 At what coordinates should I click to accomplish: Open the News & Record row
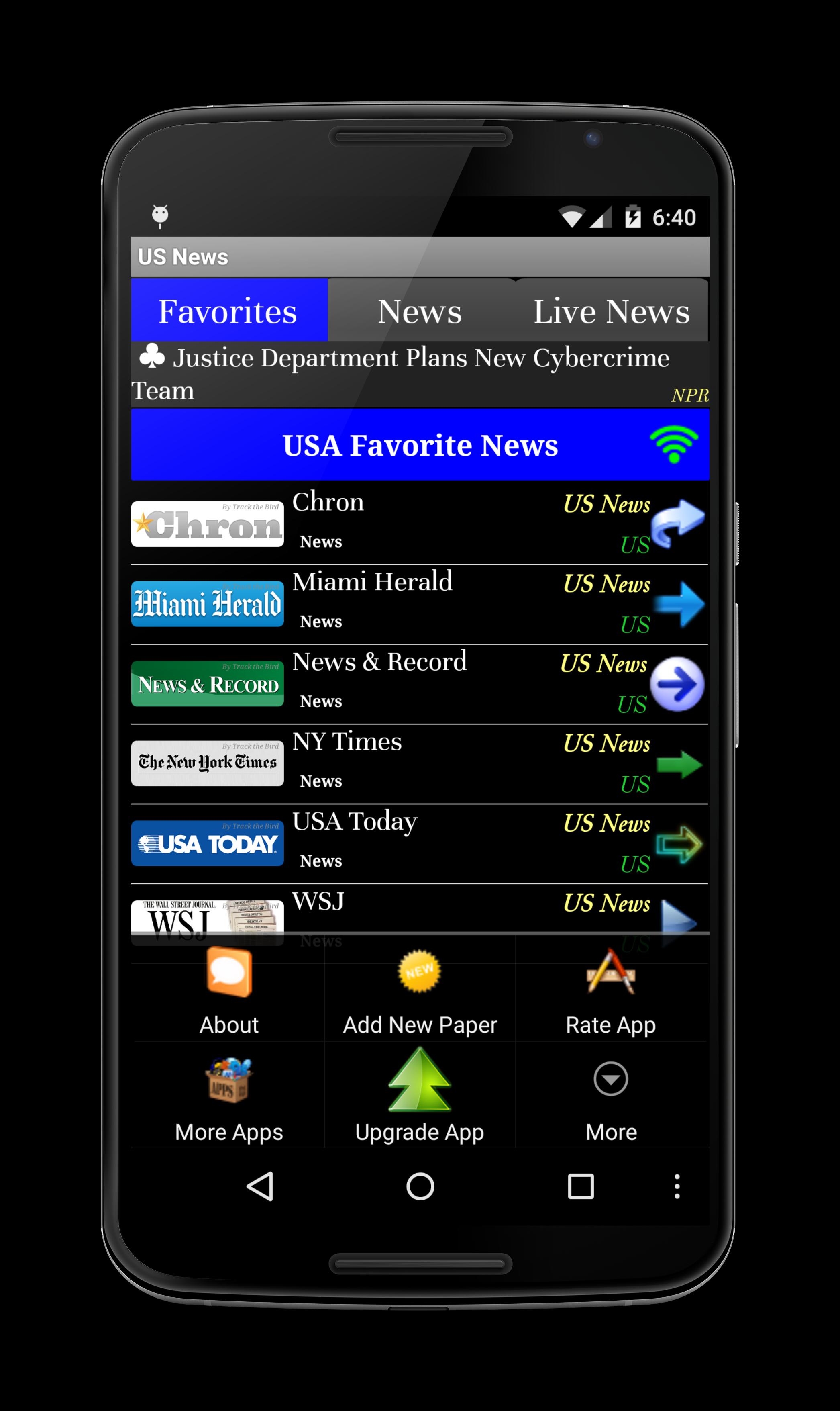coord(420,683)
